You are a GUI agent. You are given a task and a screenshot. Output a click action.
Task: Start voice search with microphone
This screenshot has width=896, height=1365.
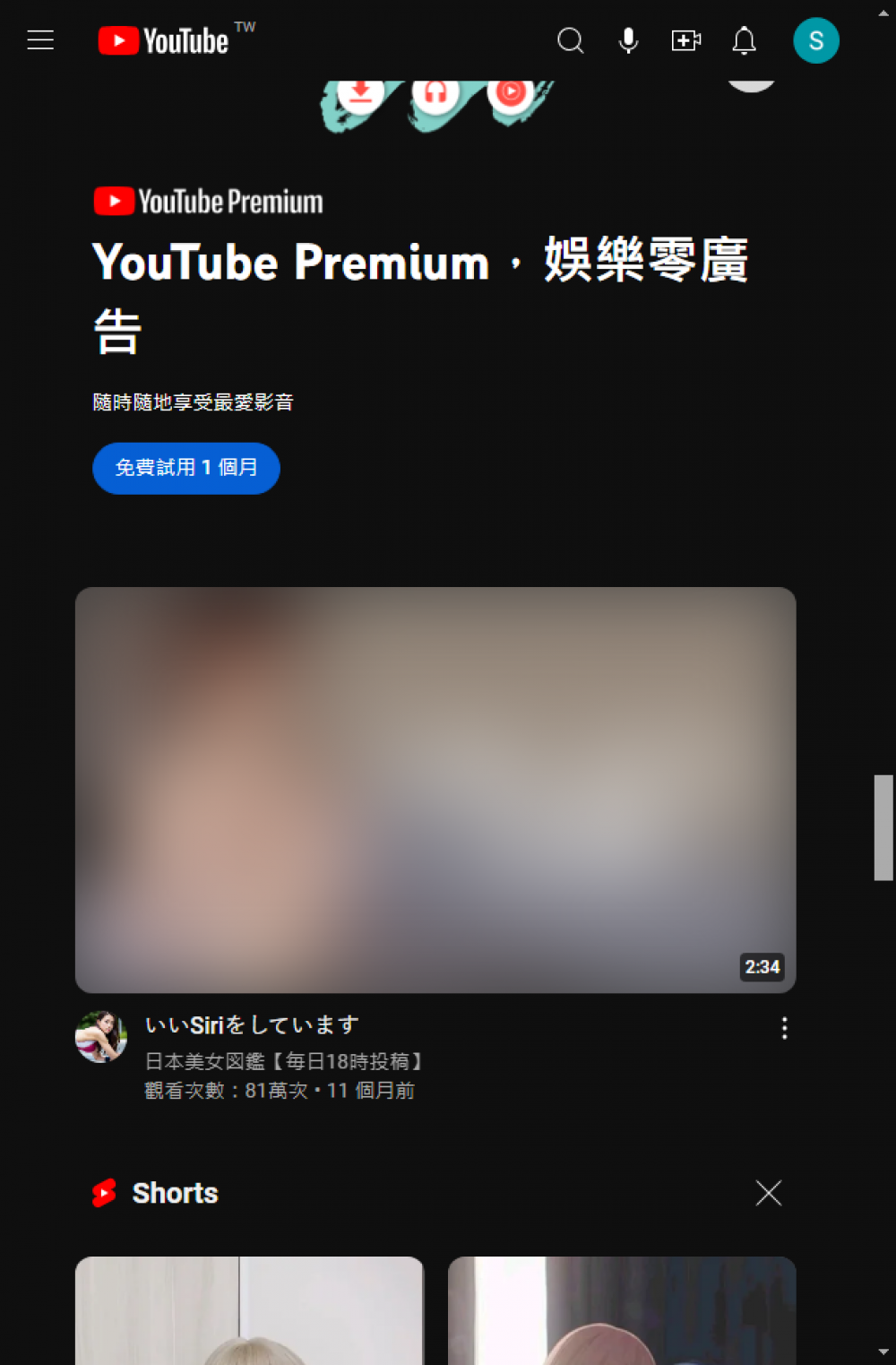pyautogui.click(x=629, y=40)
